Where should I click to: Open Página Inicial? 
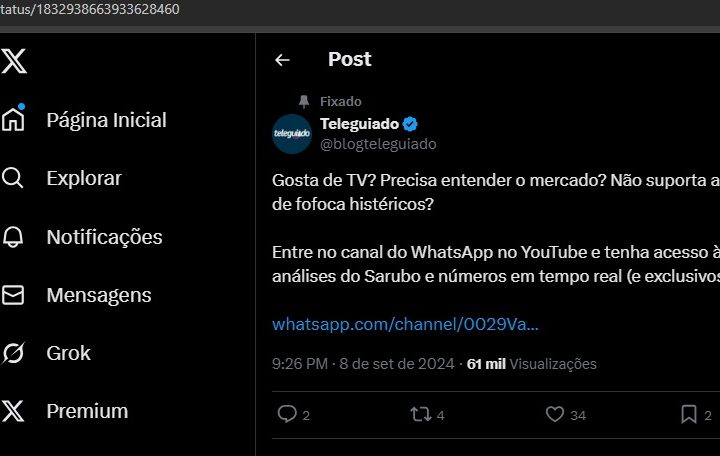coord(105,120)
